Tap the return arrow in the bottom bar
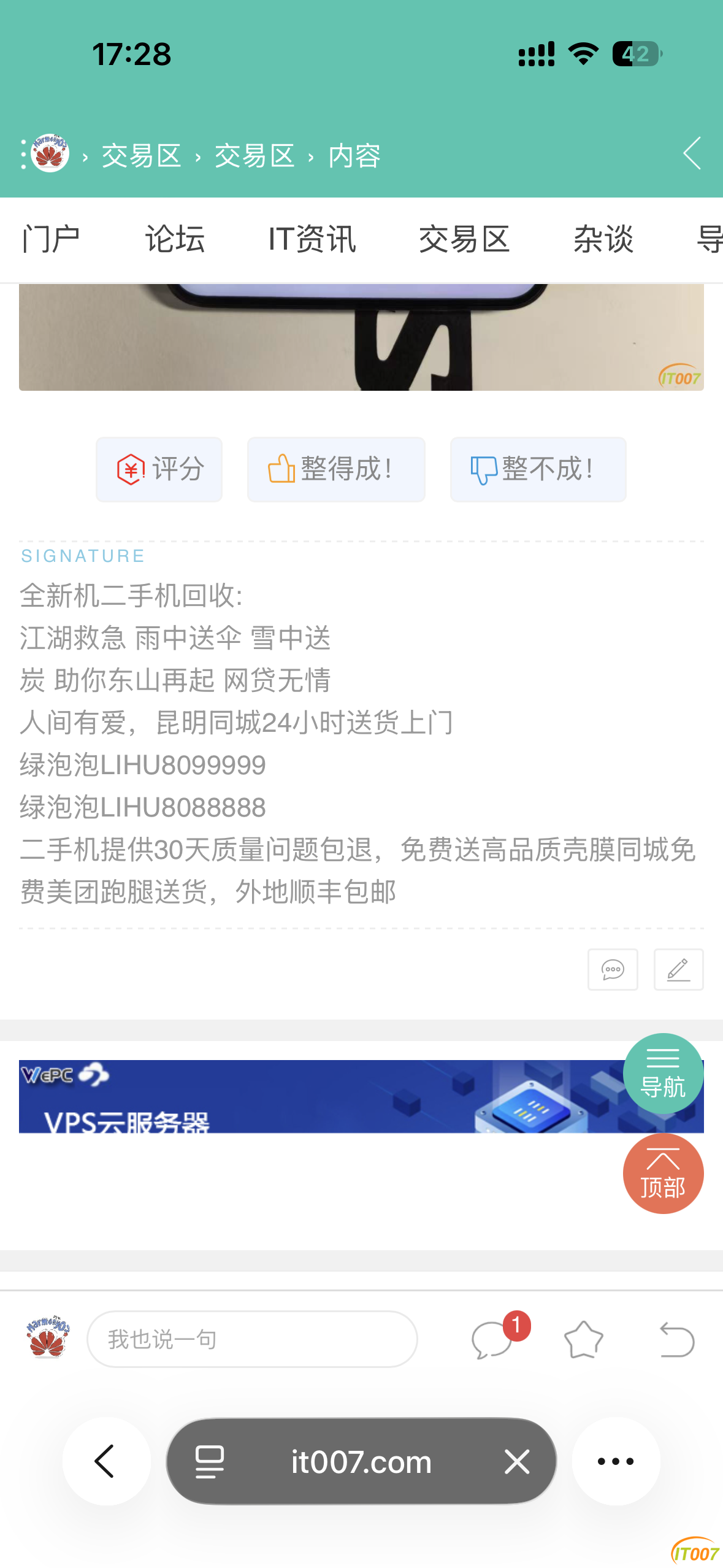The image size is (723, 1568). 676,1340
